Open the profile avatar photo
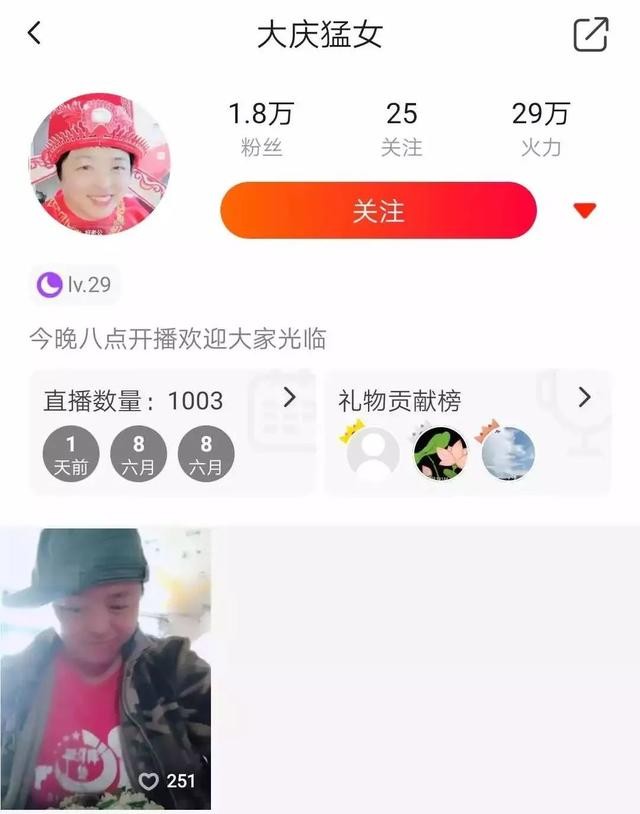Image resolution: width=640 pixels, height=814 pixels. (99, 163)
